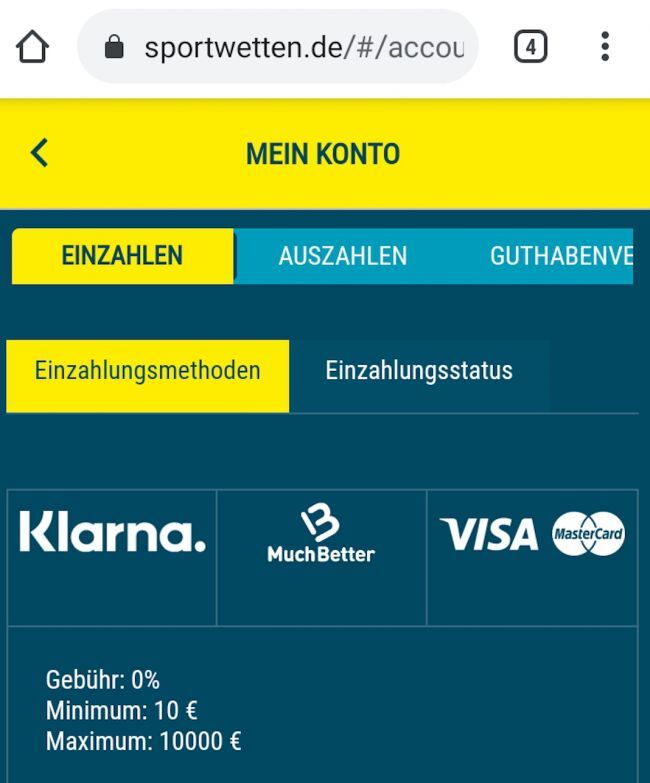Switch to the Einzahlen tab
This screenshot has height=783, width=650.
point(122,256)
